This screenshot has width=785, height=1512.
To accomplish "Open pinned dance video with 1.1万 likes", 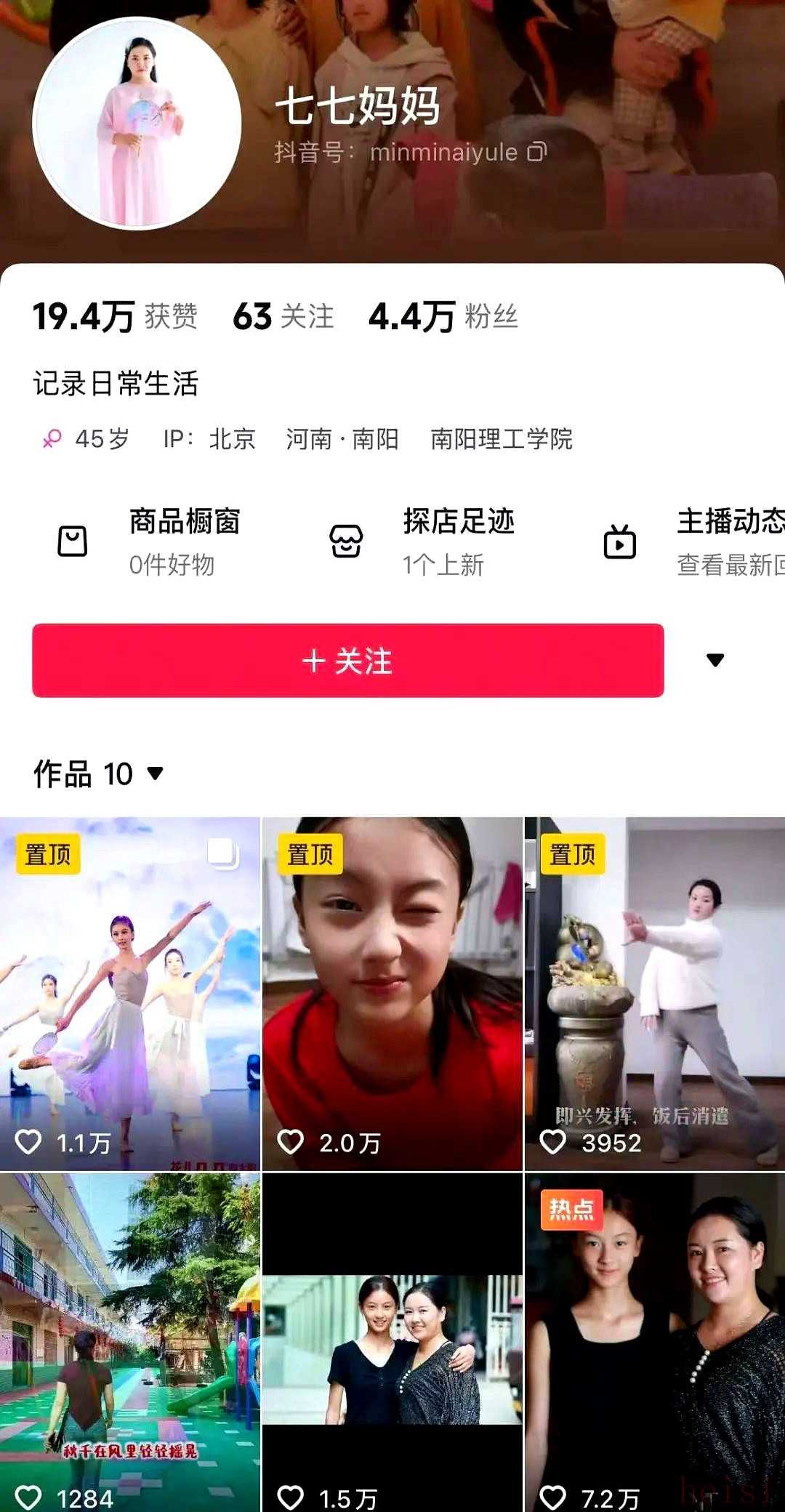I will point(129,993).
